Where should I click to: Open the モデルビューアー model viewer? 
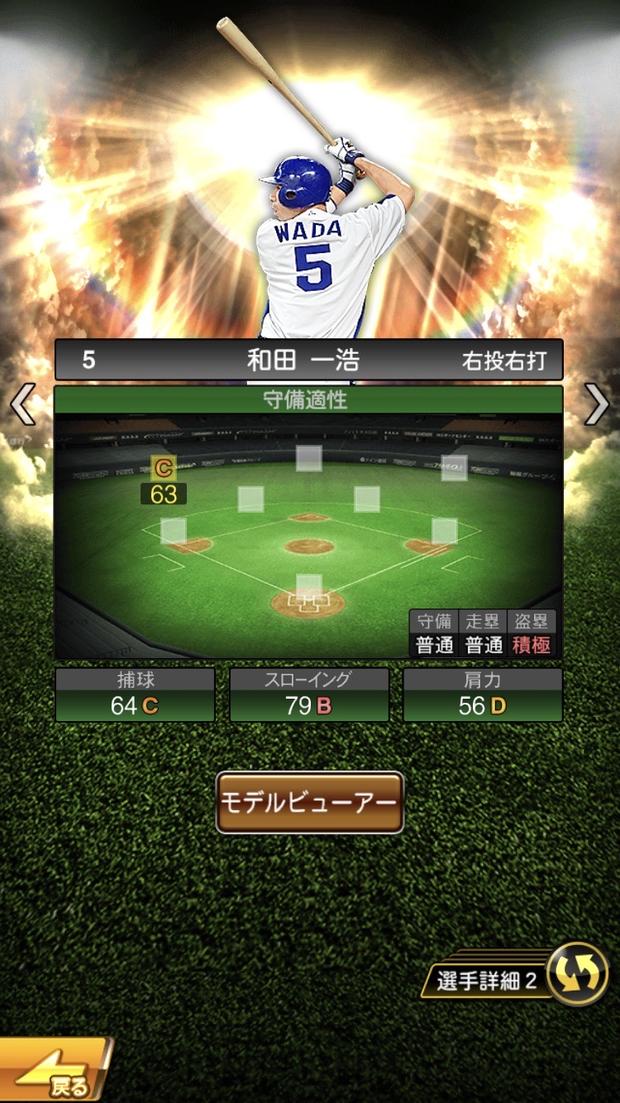point(310,802)
